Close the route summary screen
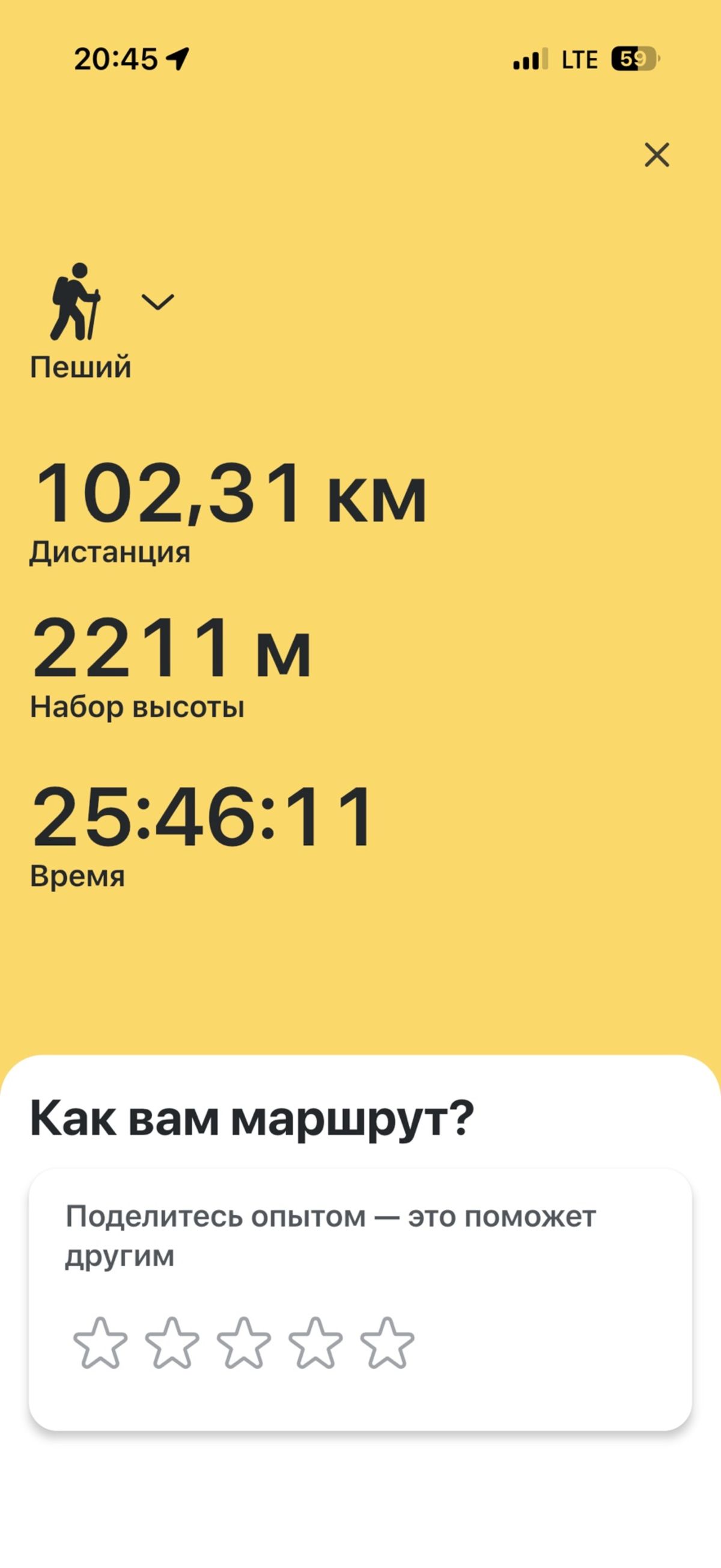 coord(657,154)
